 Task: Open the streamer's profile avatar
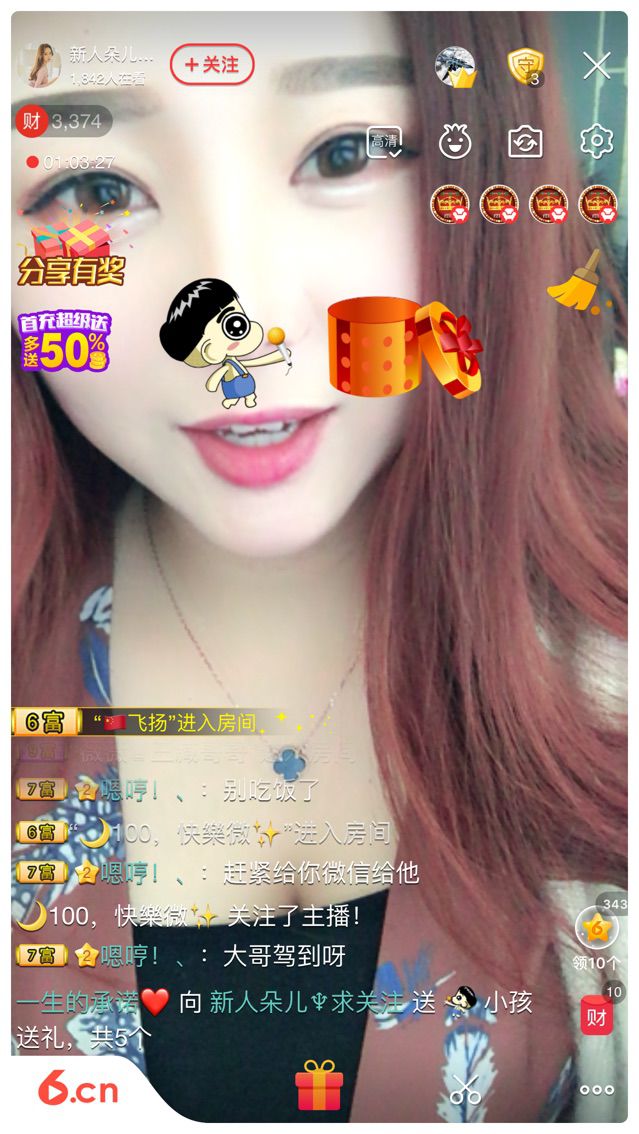point(40,65)
